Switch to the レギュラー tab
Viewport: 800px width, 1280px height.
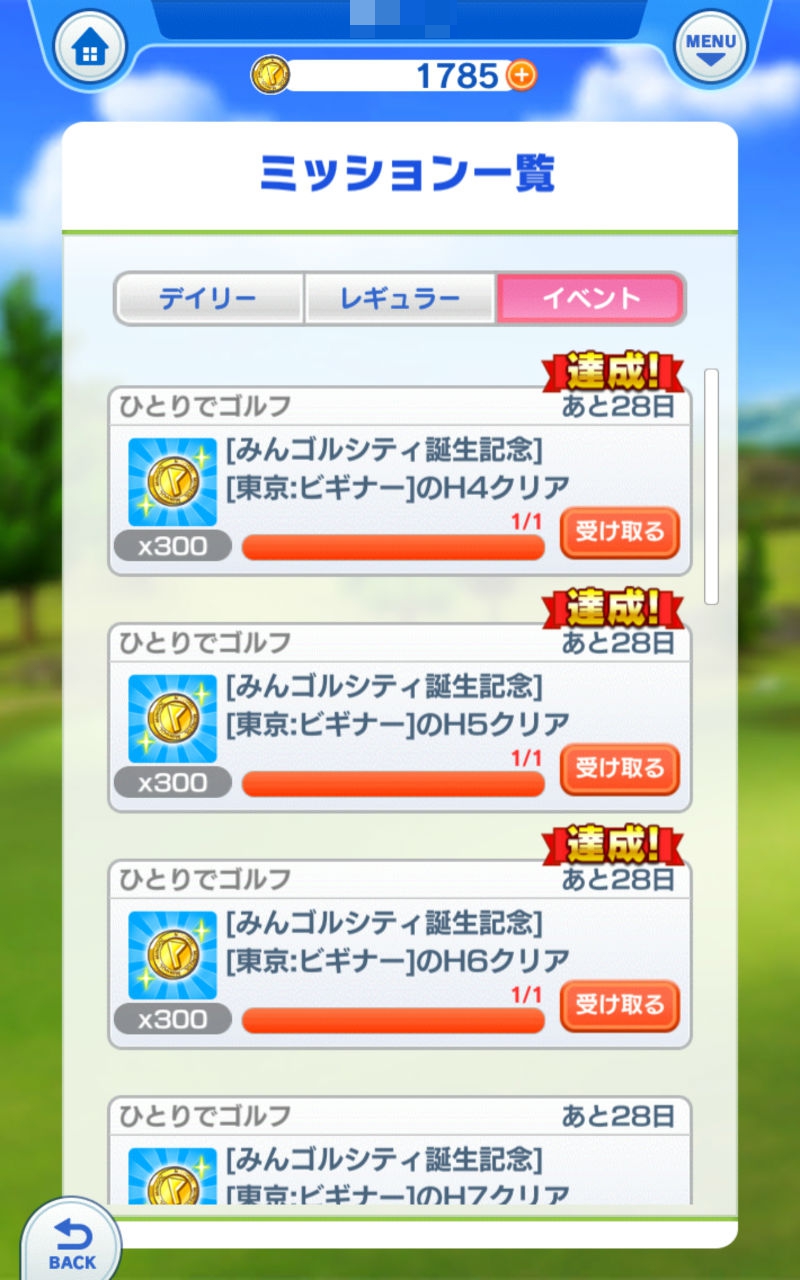pos(399,298)
